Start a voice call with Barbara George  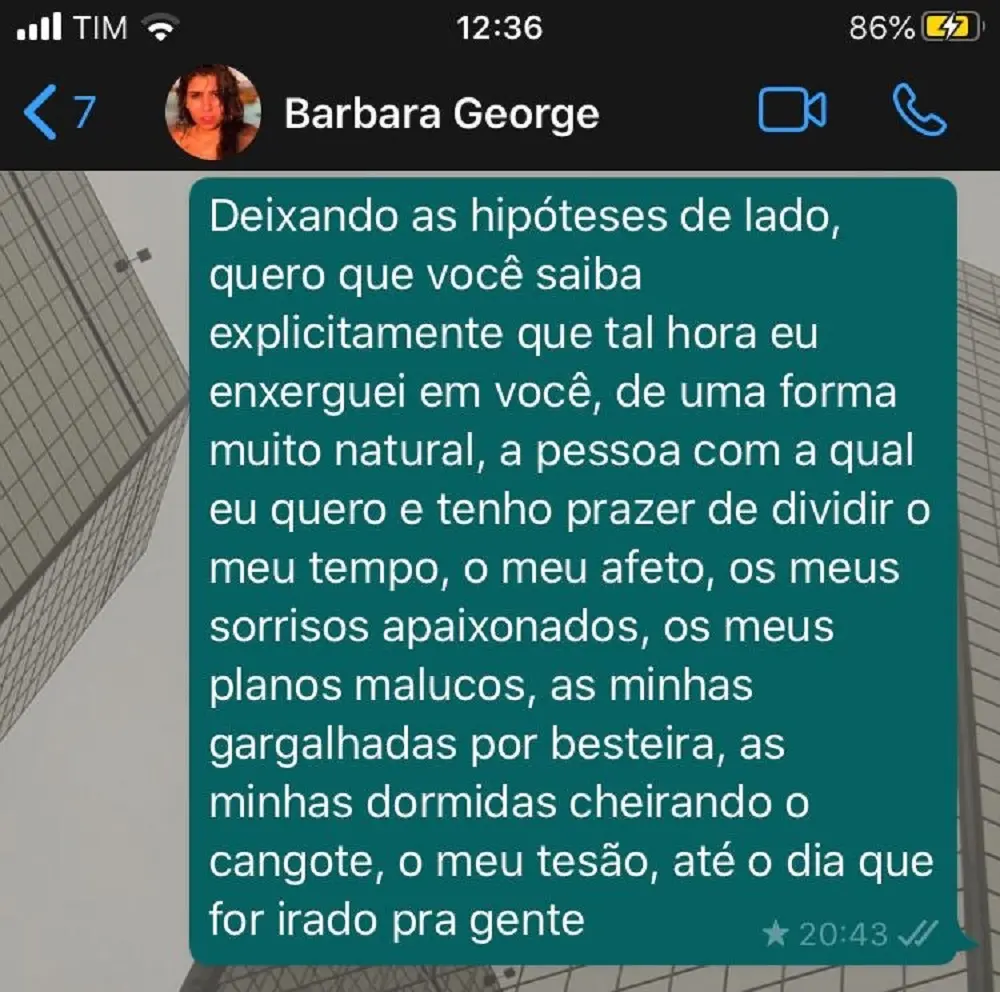pyautogui.click(x=918, y=111)
